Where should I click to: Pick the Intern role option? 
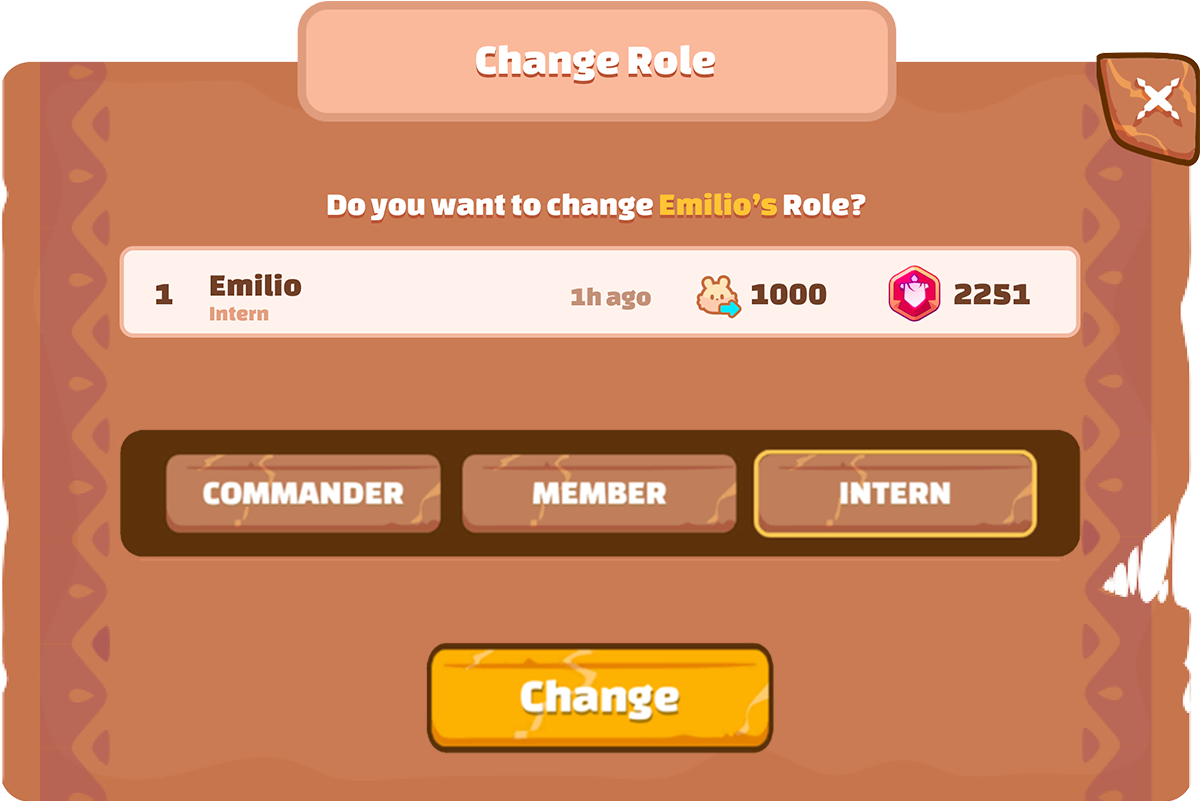pos(894,493)
